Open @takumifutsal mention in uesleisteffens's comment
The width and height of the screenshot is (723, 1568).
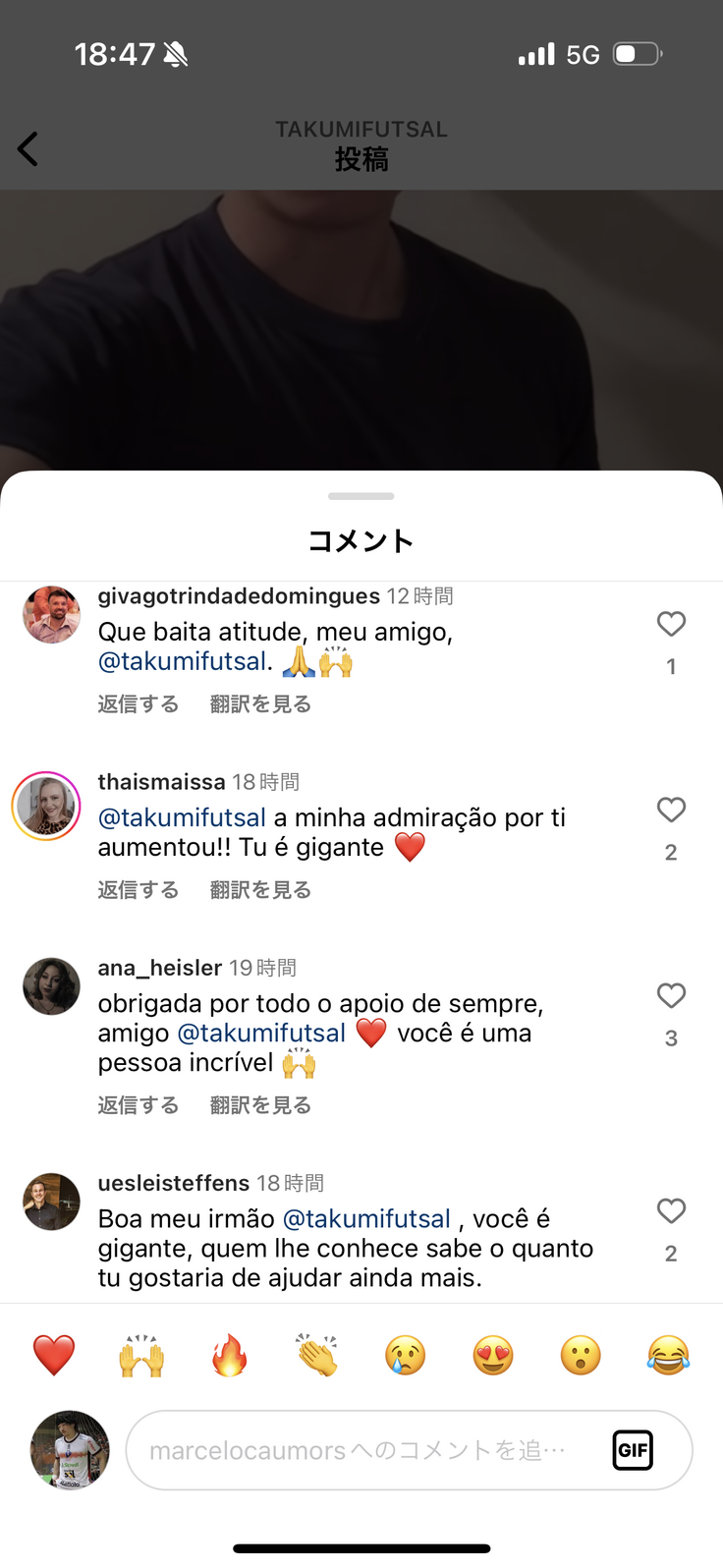pos(366,1219)
